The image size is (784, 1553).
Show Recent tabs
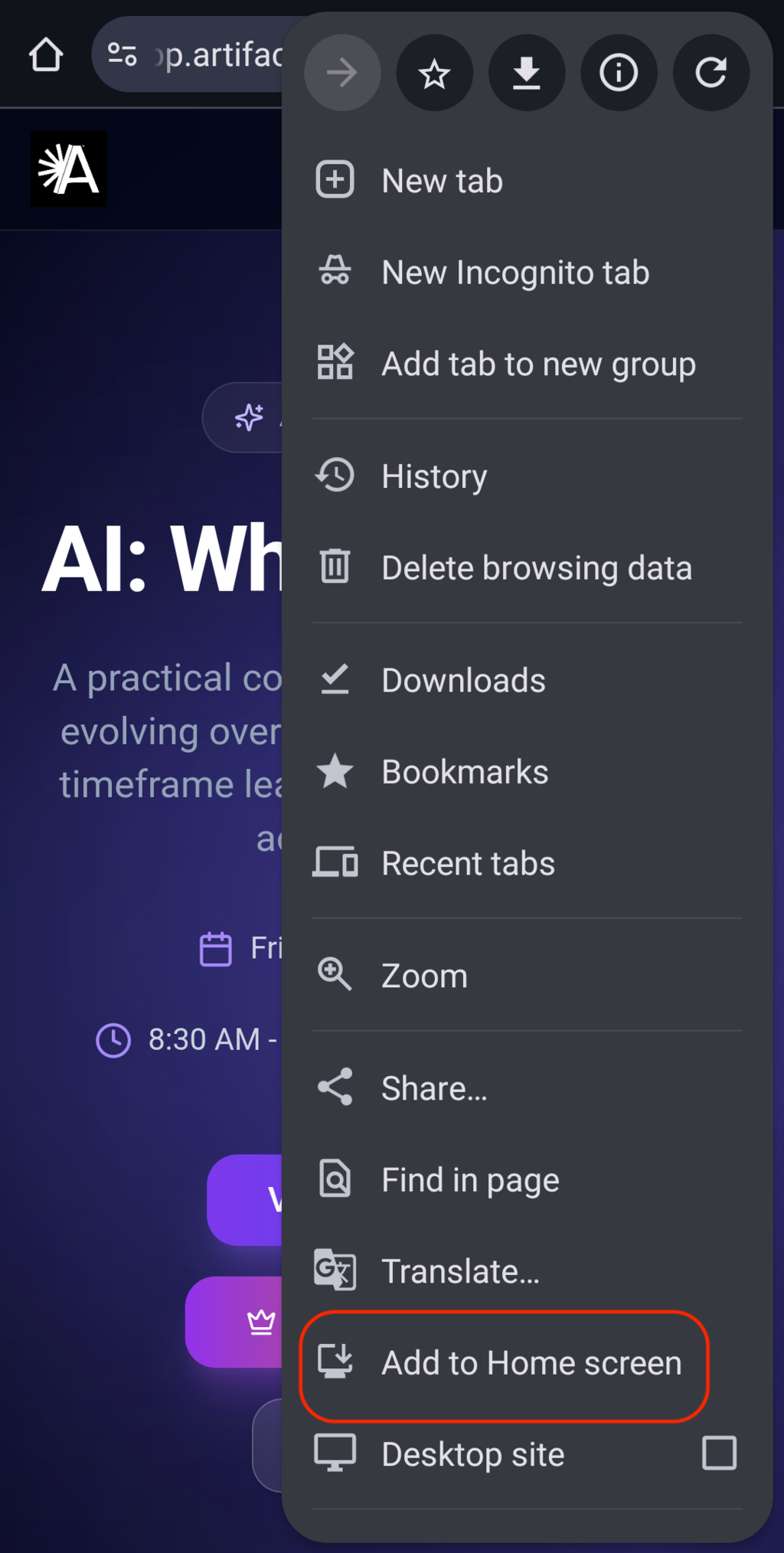pos(468,864)
